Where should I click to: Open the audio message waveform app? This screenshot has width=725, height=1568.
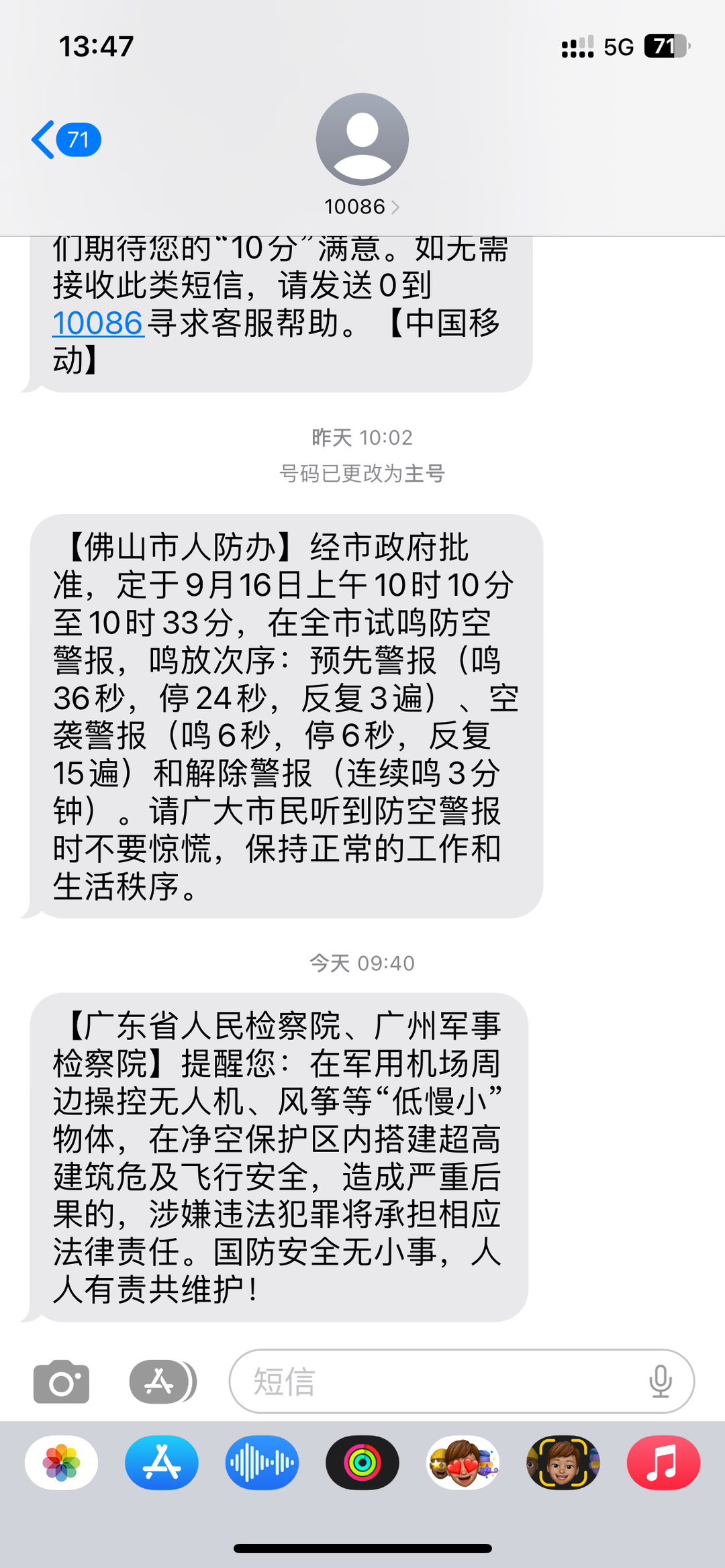pyautogui.click(x=262, y=1463)
